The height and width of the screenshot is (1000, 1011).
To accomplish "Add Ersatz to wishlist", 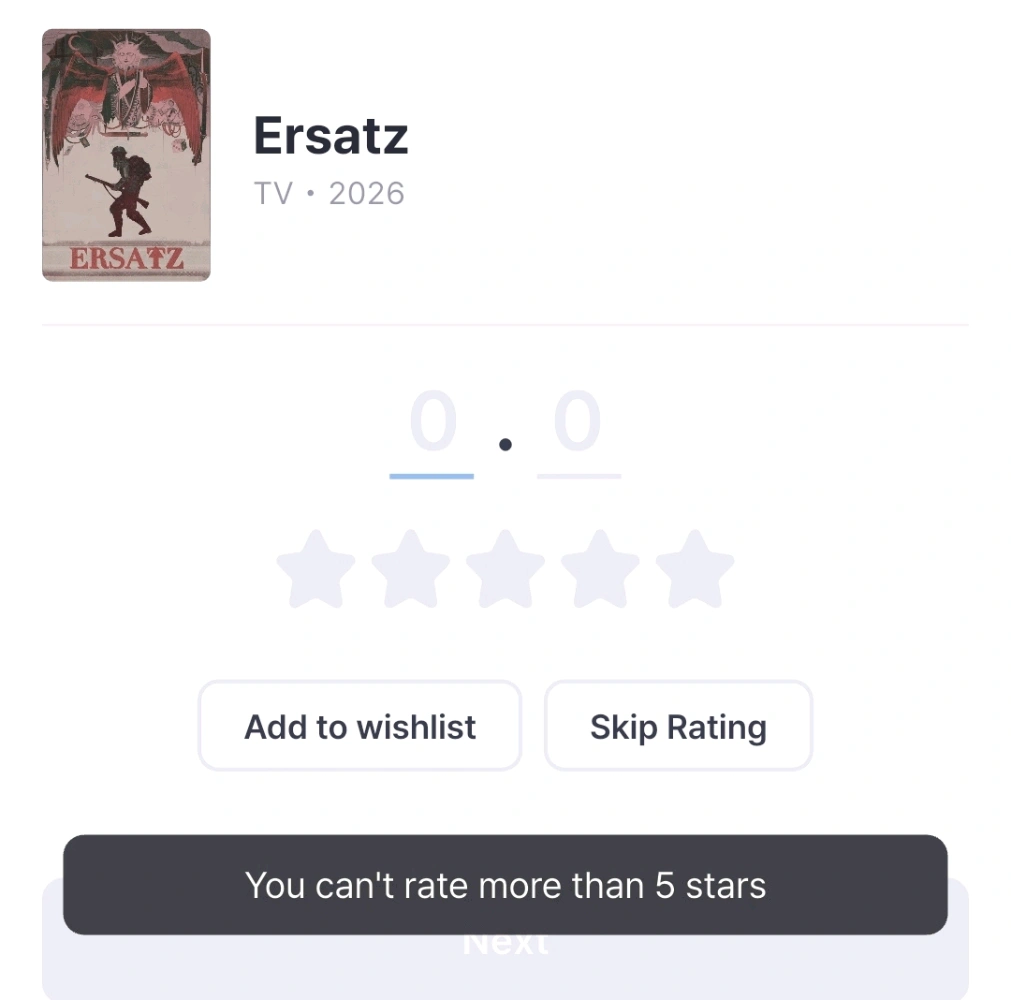I will pos(360,726).
